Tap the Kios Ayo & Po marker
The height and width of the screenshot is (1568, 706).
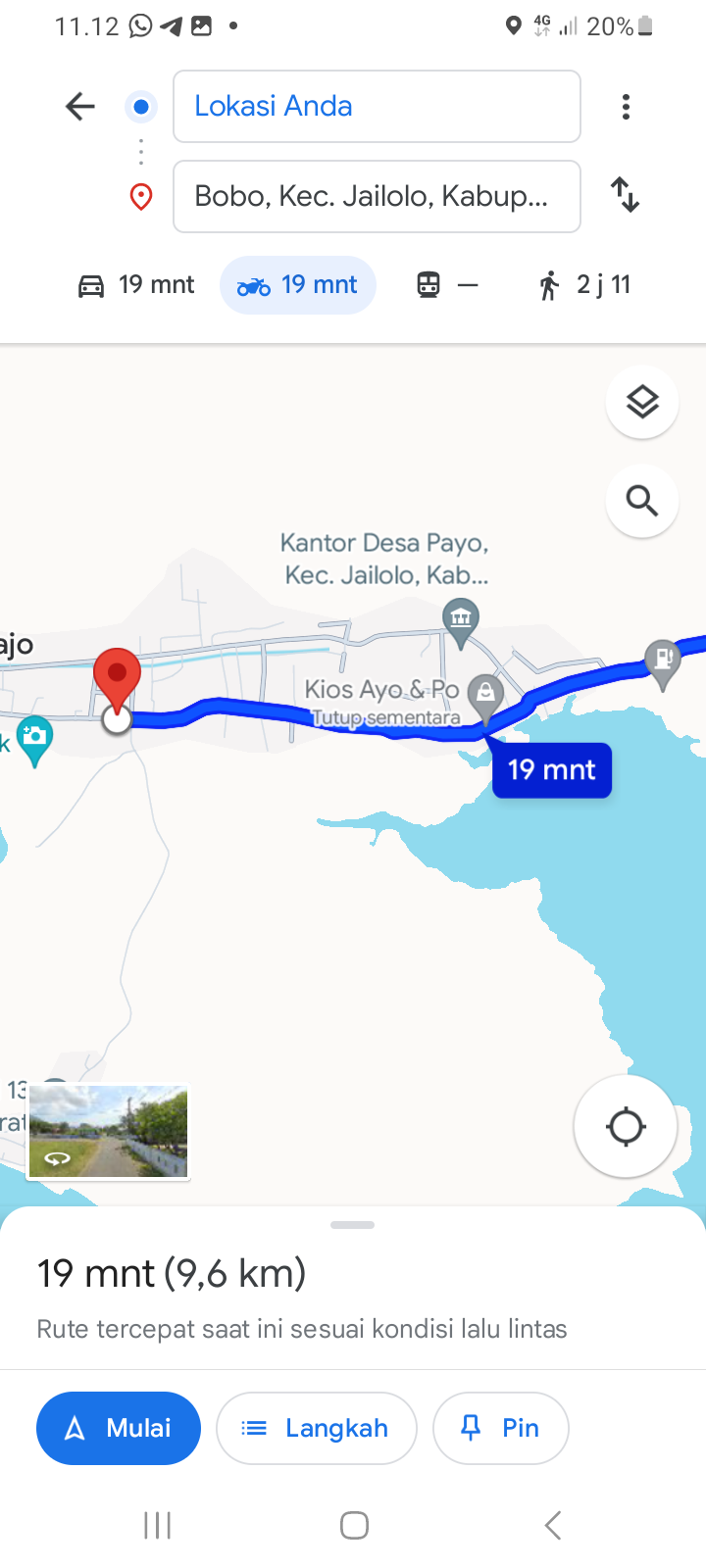(484, 696)
